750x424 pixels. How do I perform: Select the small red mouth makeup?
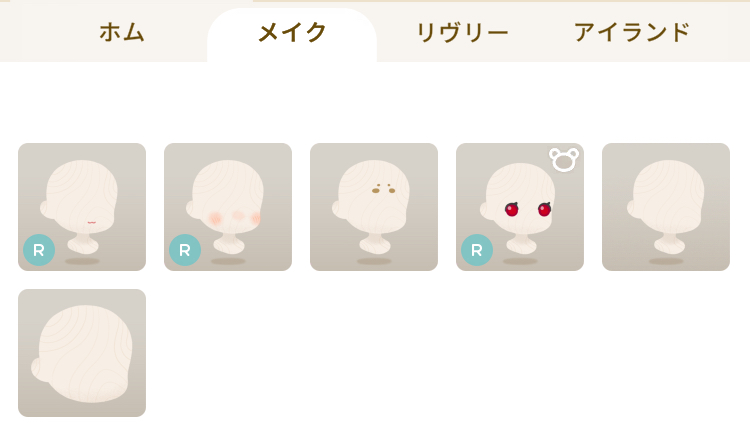(82, 207)
